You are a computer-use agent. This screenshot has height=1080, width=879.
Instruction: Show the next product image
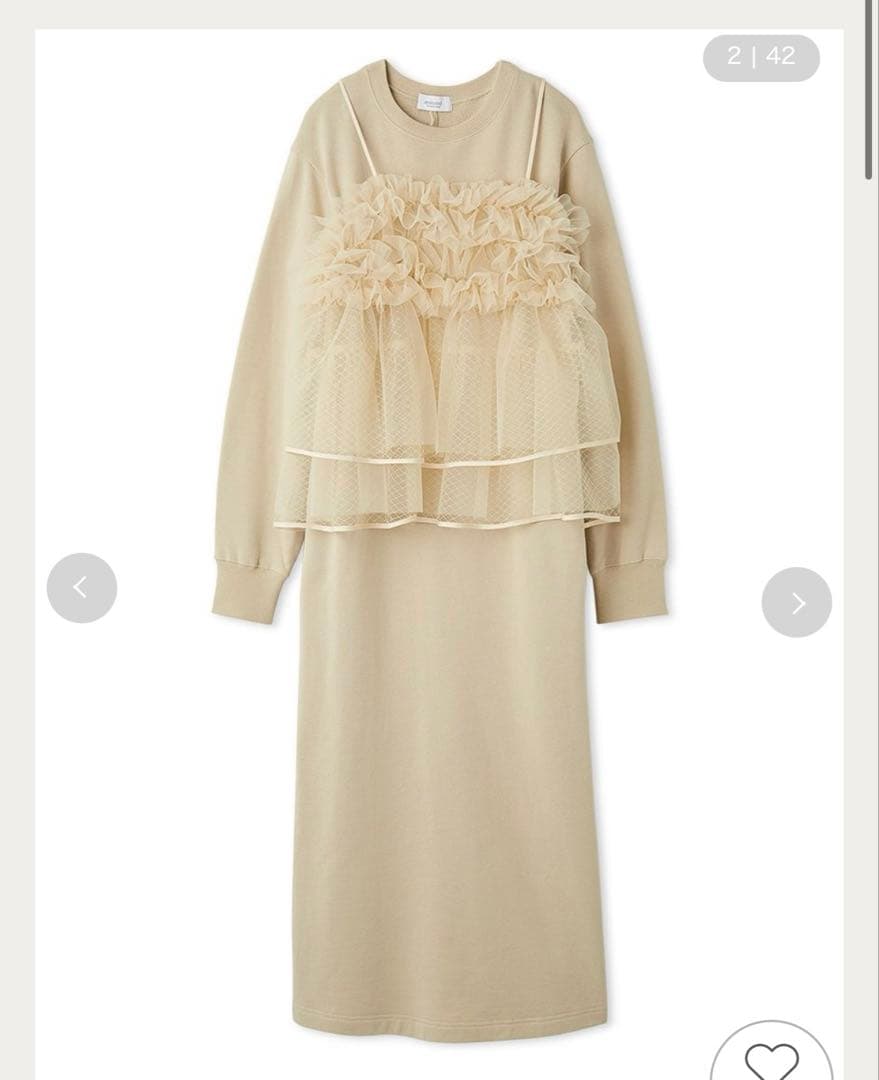pos(796,602)
